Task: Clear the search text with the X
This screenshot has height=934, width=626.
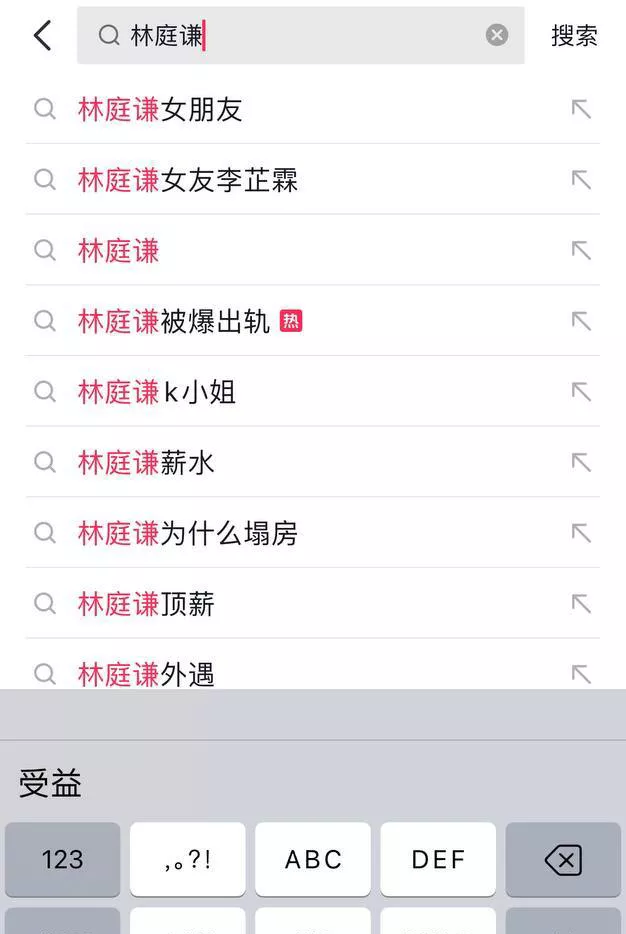Action: click(497, 36)
